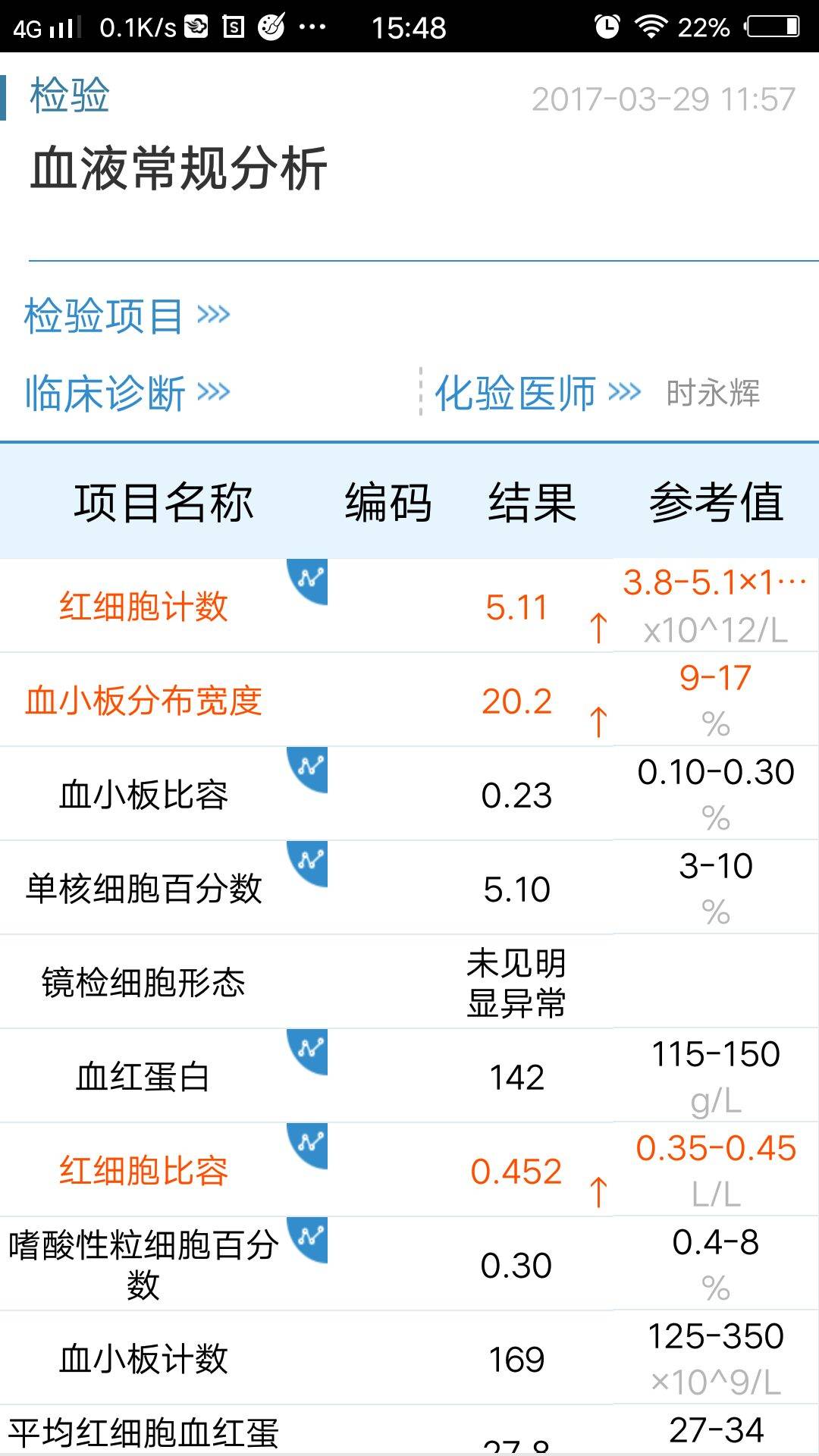Expand the 临床诊断 section
This screenshot has width=819, height=1456.
click(x=127, y=393)
